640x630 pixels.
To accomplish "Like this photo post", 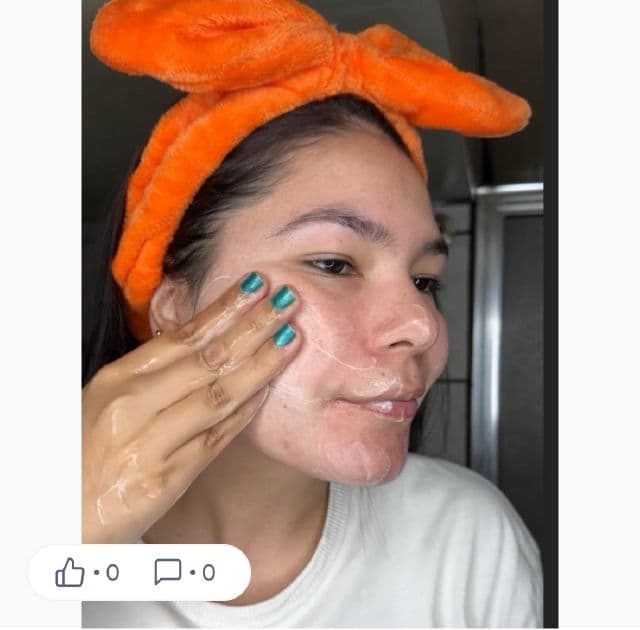I will [x=70, y=573].
